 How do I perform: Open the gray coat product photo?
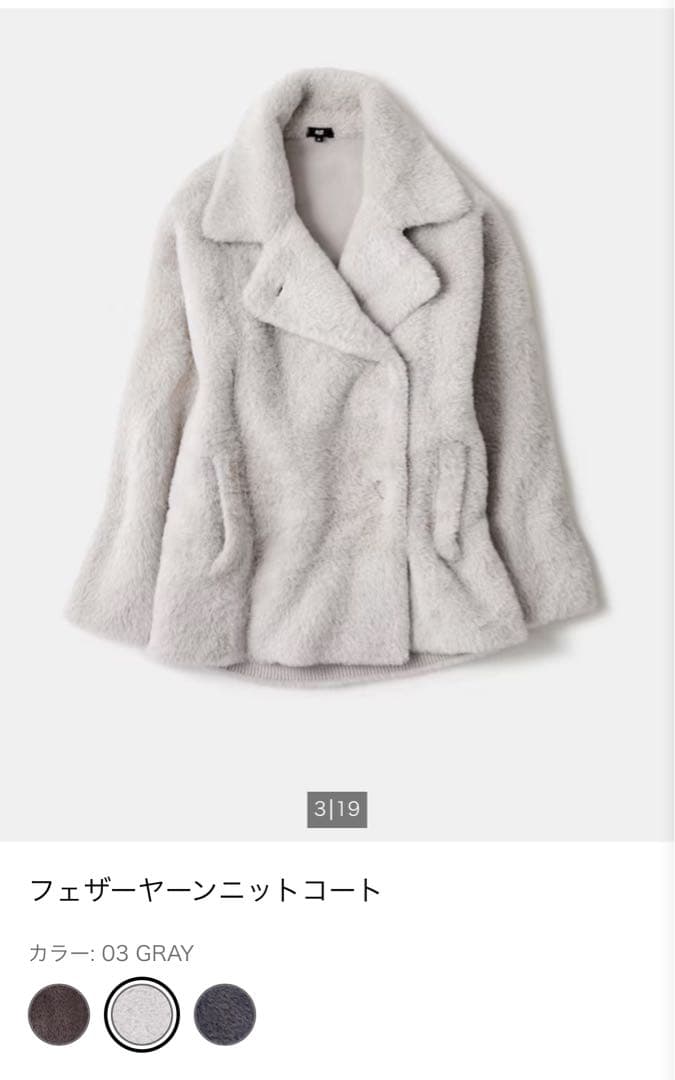336,380
